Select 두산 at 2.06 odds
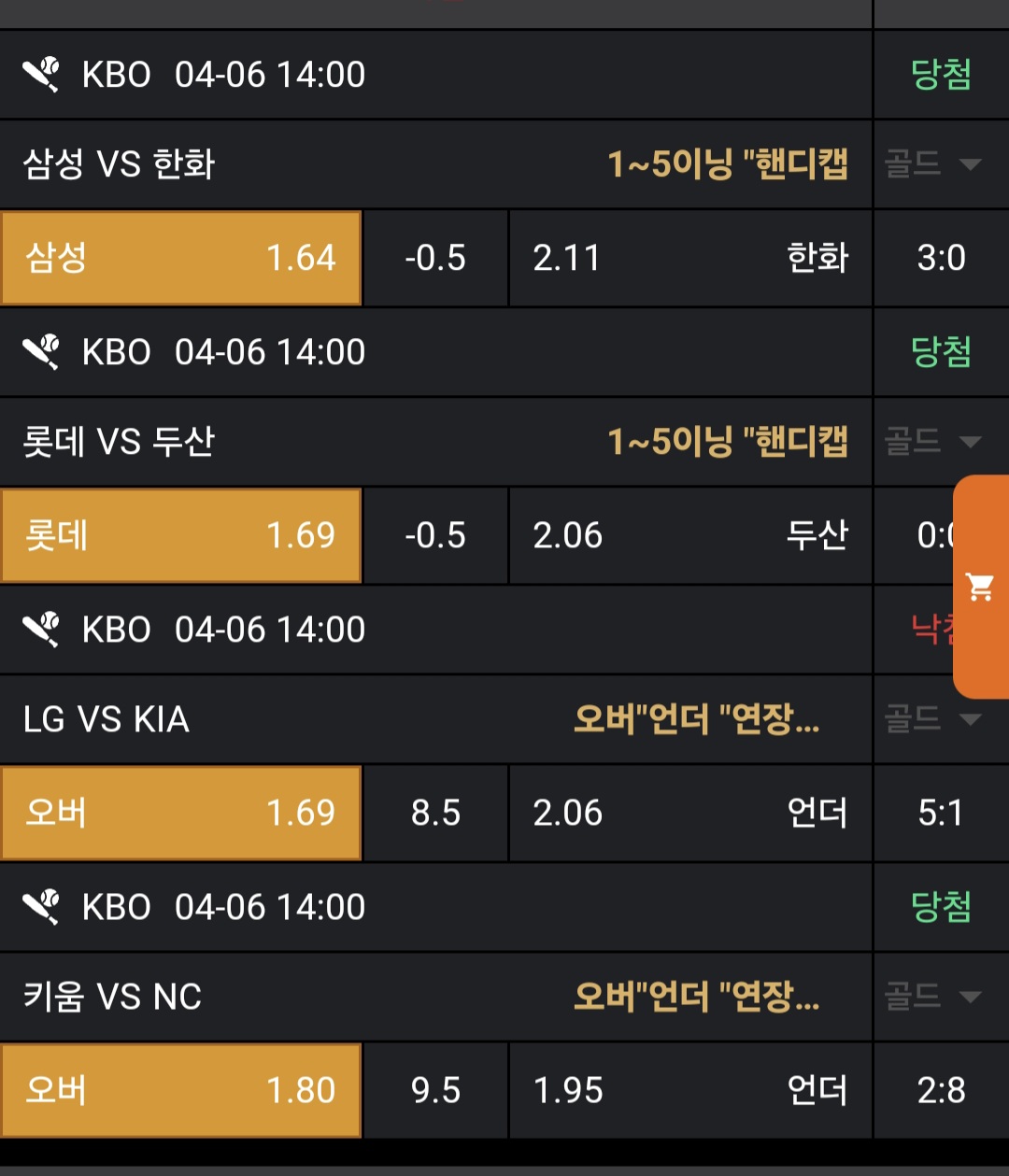 point(690,535)
